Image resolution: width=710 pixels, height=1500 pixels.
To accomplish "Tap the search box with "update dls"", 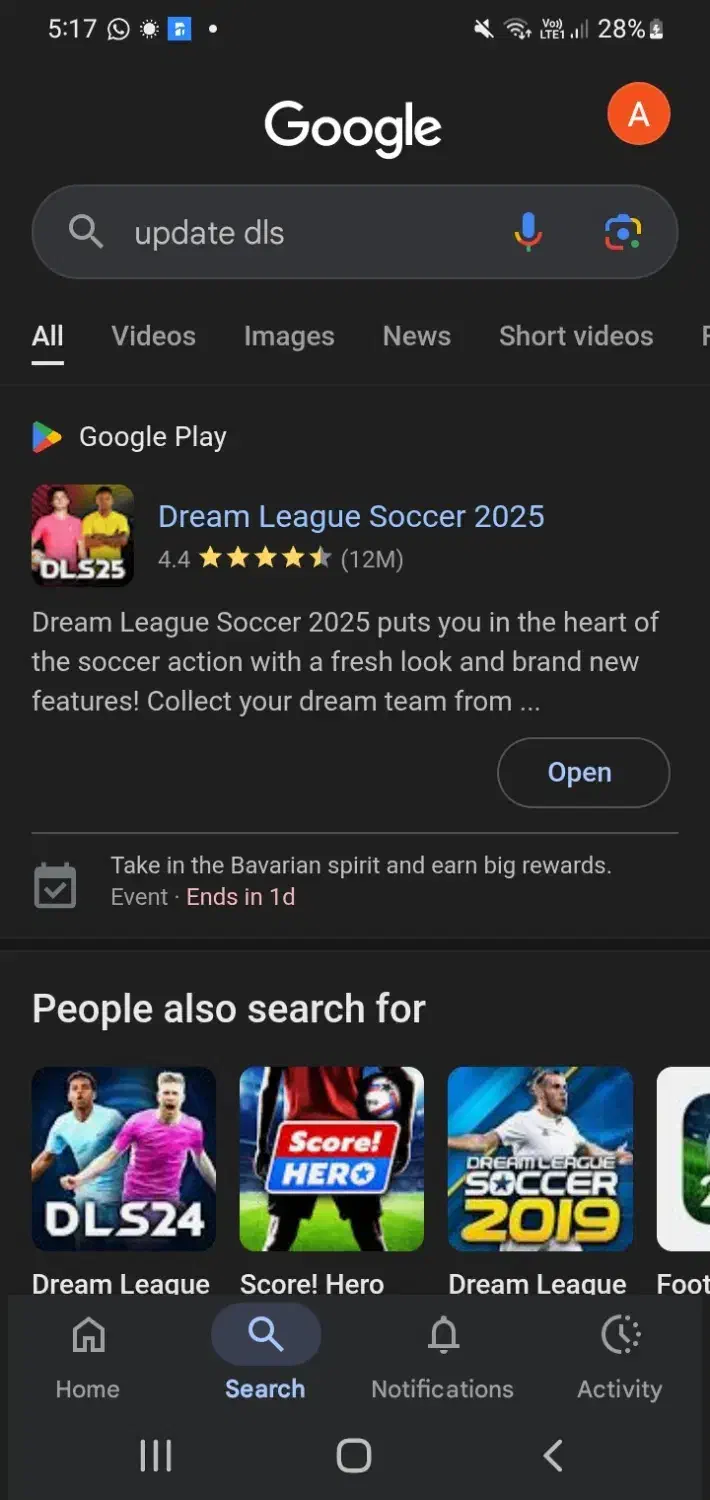I will (x=300, y=233).
